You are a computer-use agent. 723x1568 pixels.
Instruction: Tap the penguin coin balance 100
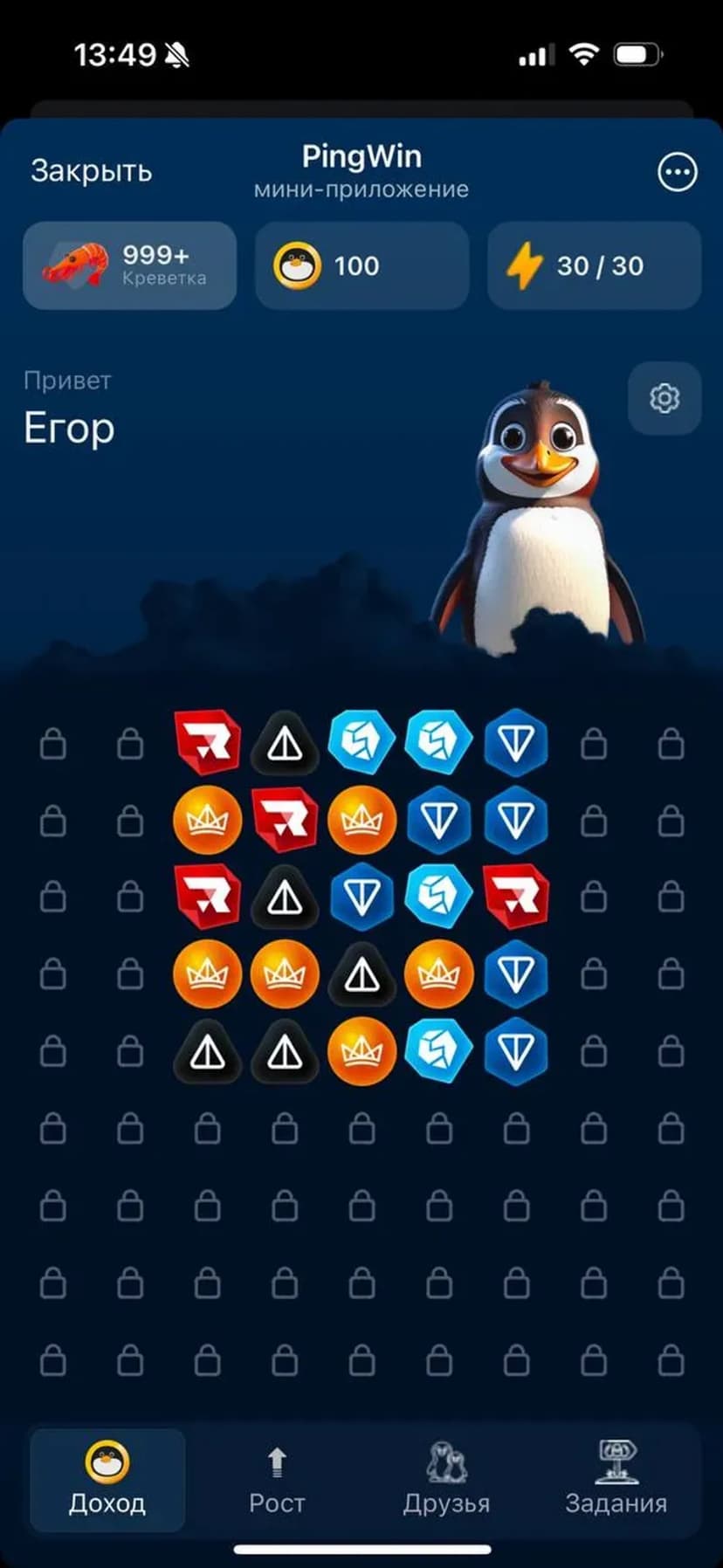click(x=361, y=265)
